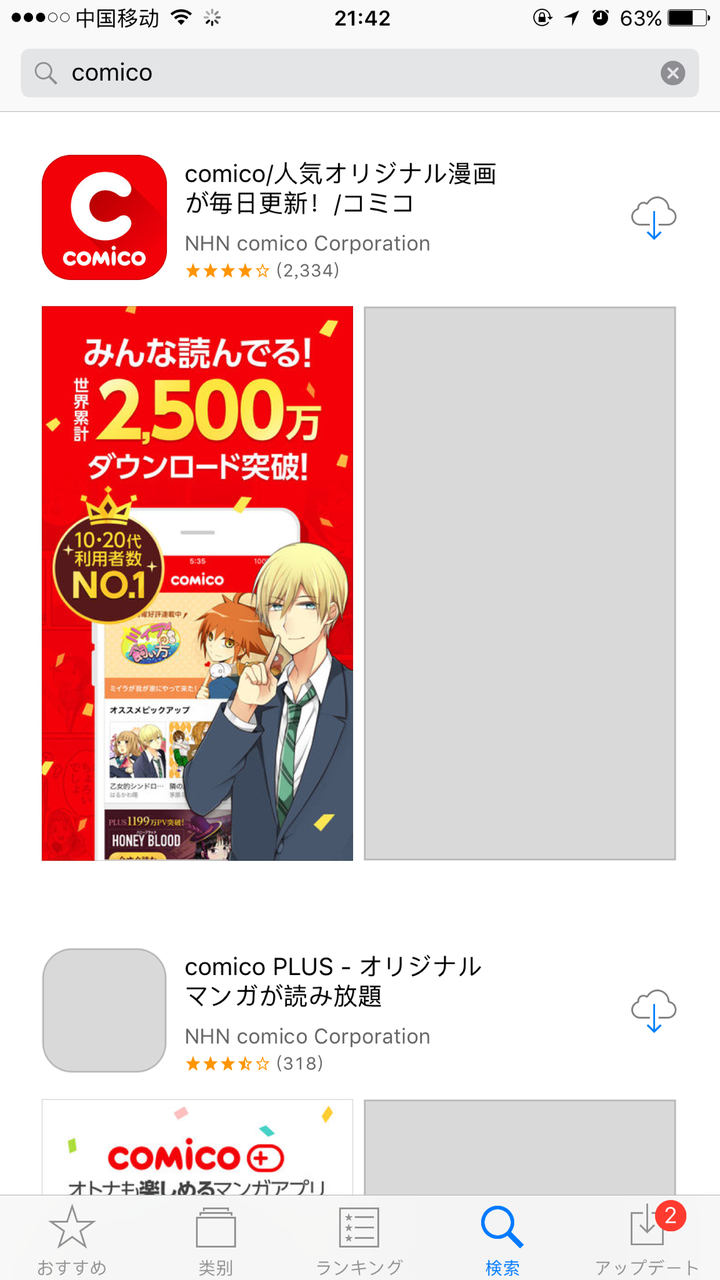The image size is (720, 1280).
Task: Download comico PLUS from cloud
Action: [654, 1011]
